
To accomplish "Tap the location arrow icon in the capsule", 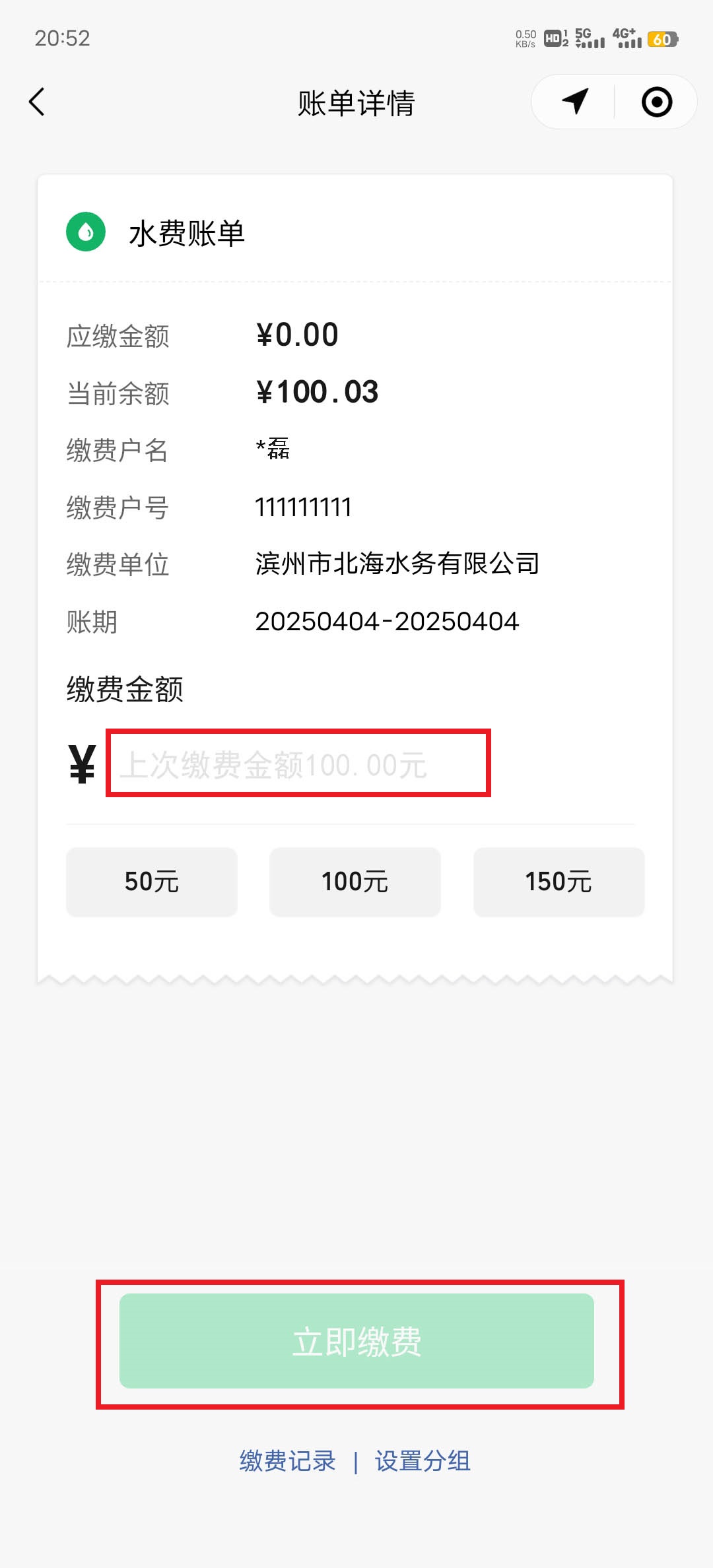I will point(574,102).
